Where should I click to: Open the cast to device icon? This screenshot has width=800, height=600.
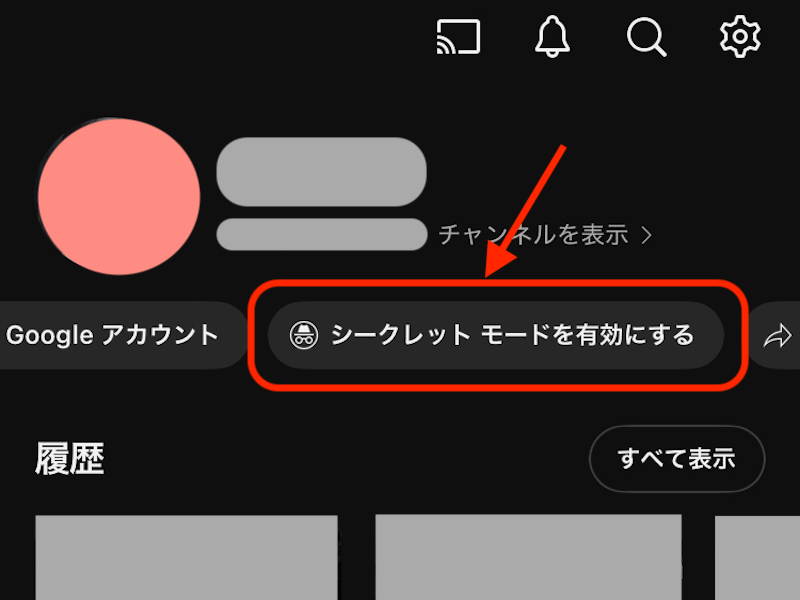pos(459,37)
